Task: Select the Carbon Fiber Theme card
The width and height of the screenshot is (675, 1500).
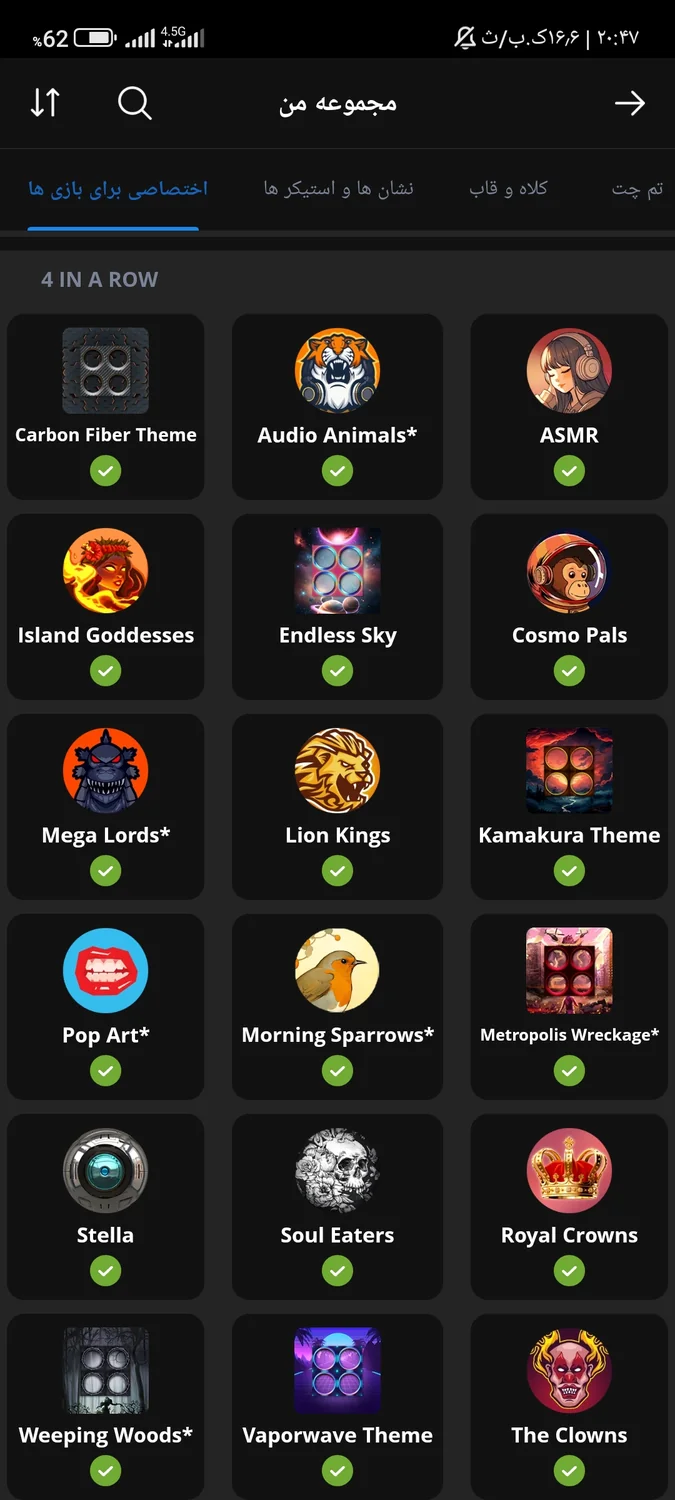Action: point(106,407)
